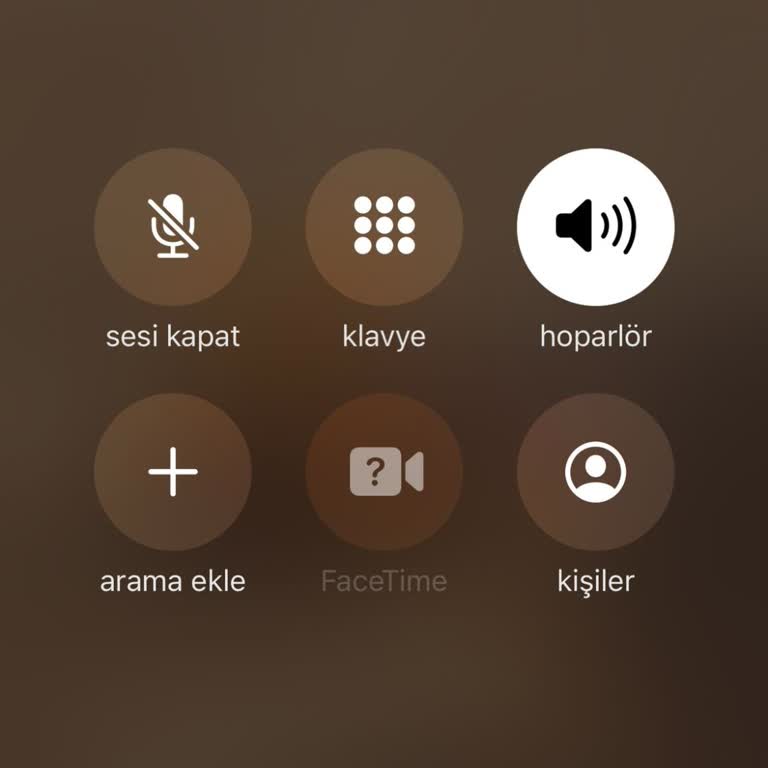The image size is (768, 768).
Task: Open the klavye keypad
Action: [384, 227]
